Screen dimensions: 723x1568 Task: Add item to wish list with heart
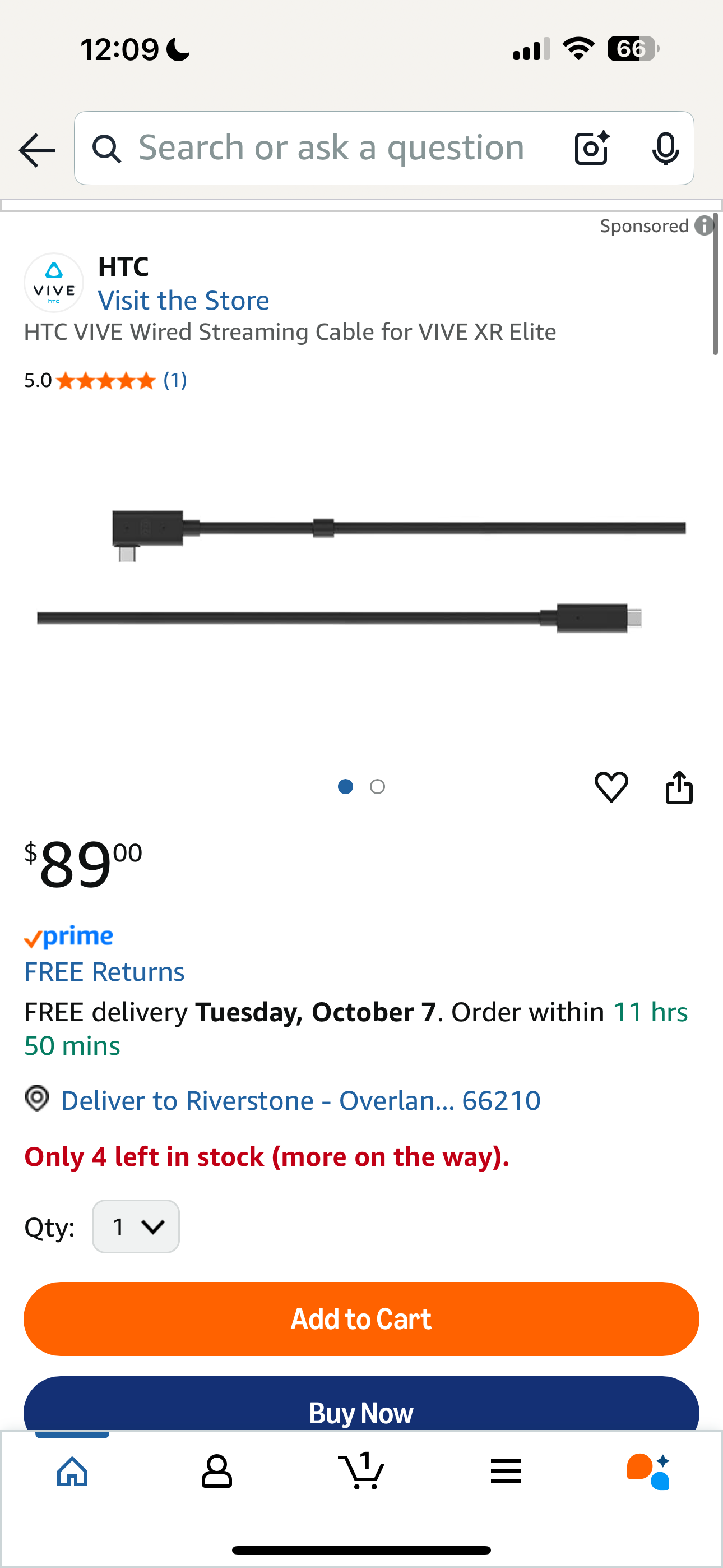pyautogui.click(x=611, y=787)
